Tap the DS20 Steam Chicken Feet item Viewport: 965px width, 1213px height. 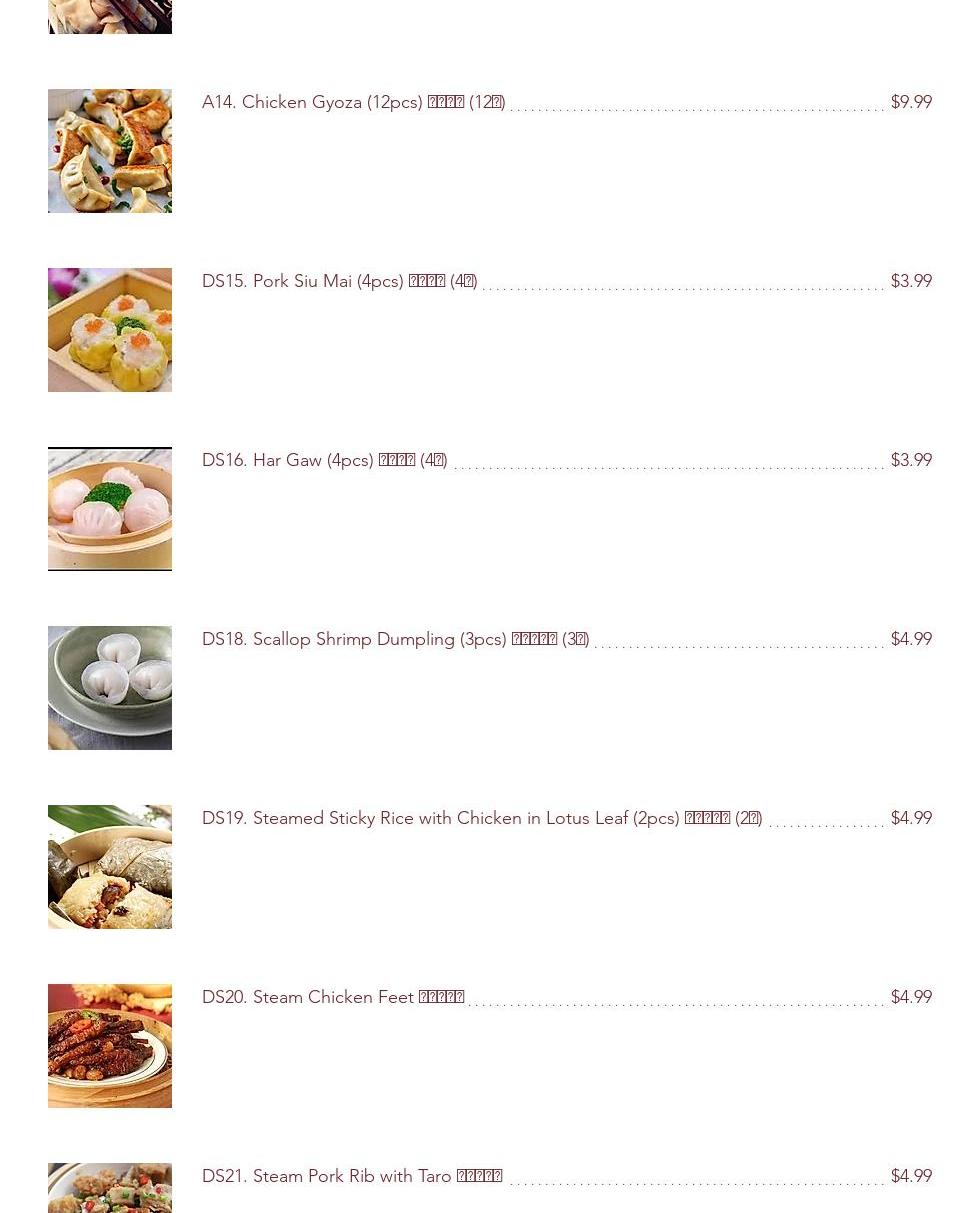point(332,997)
